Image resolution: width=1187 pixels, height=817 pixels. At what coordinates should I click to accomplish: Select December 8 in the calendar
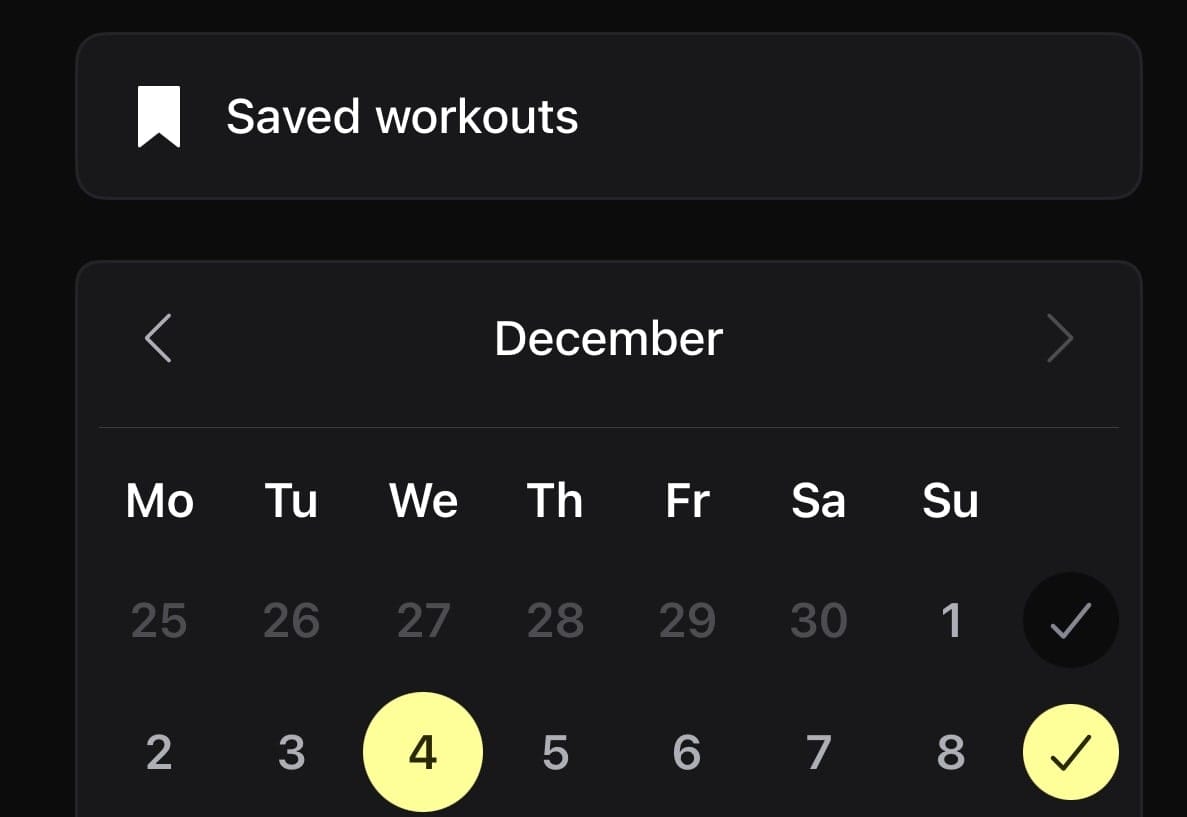(951, 752)
